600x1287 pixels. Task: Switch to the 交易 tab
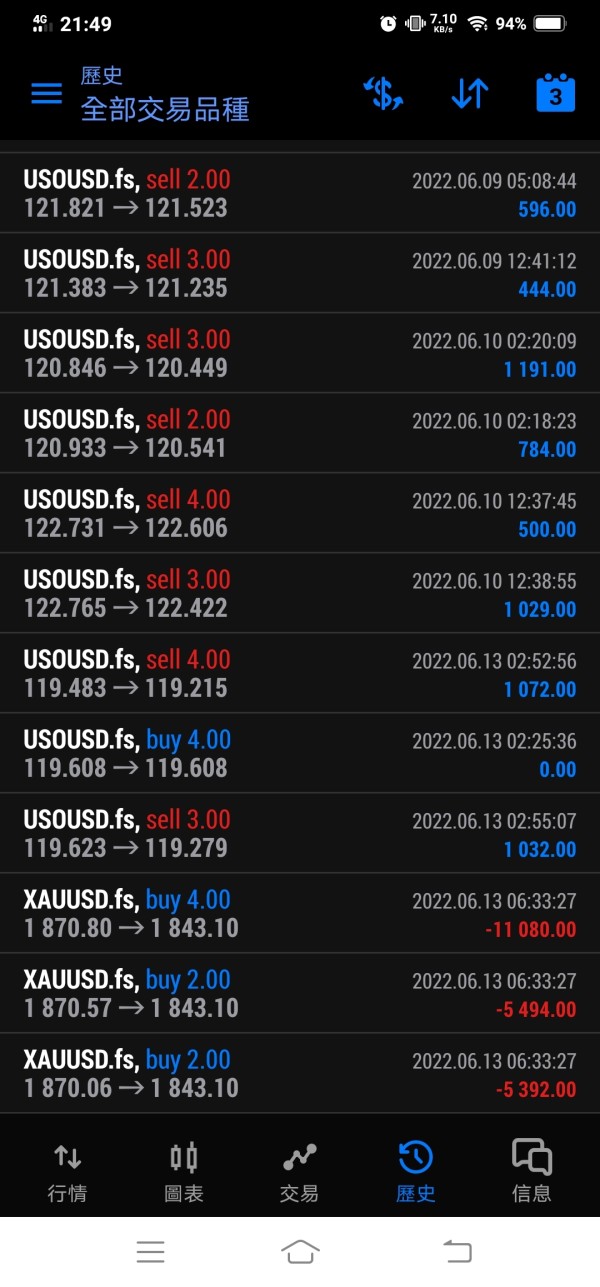tap(299, 1172)
